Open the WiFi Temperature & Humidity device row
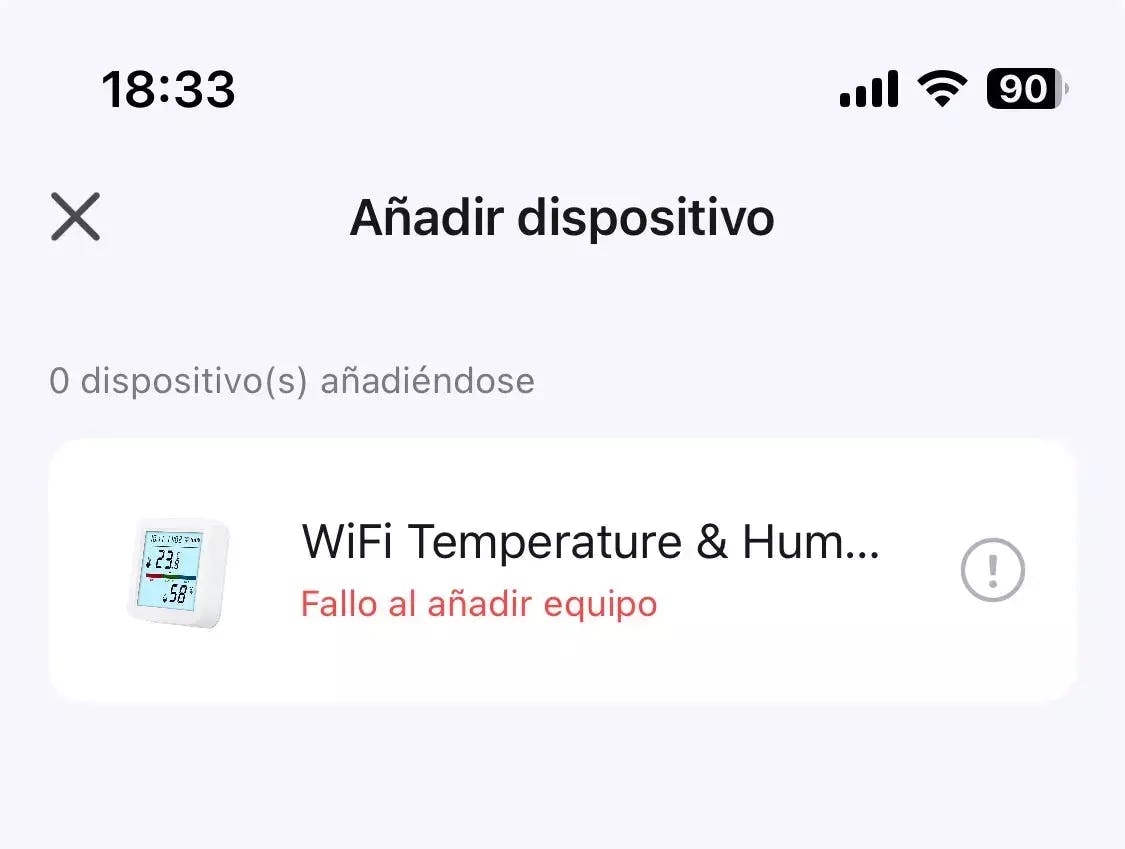The height and width of the screenshot is (849, 1125). tap(560, 570)
